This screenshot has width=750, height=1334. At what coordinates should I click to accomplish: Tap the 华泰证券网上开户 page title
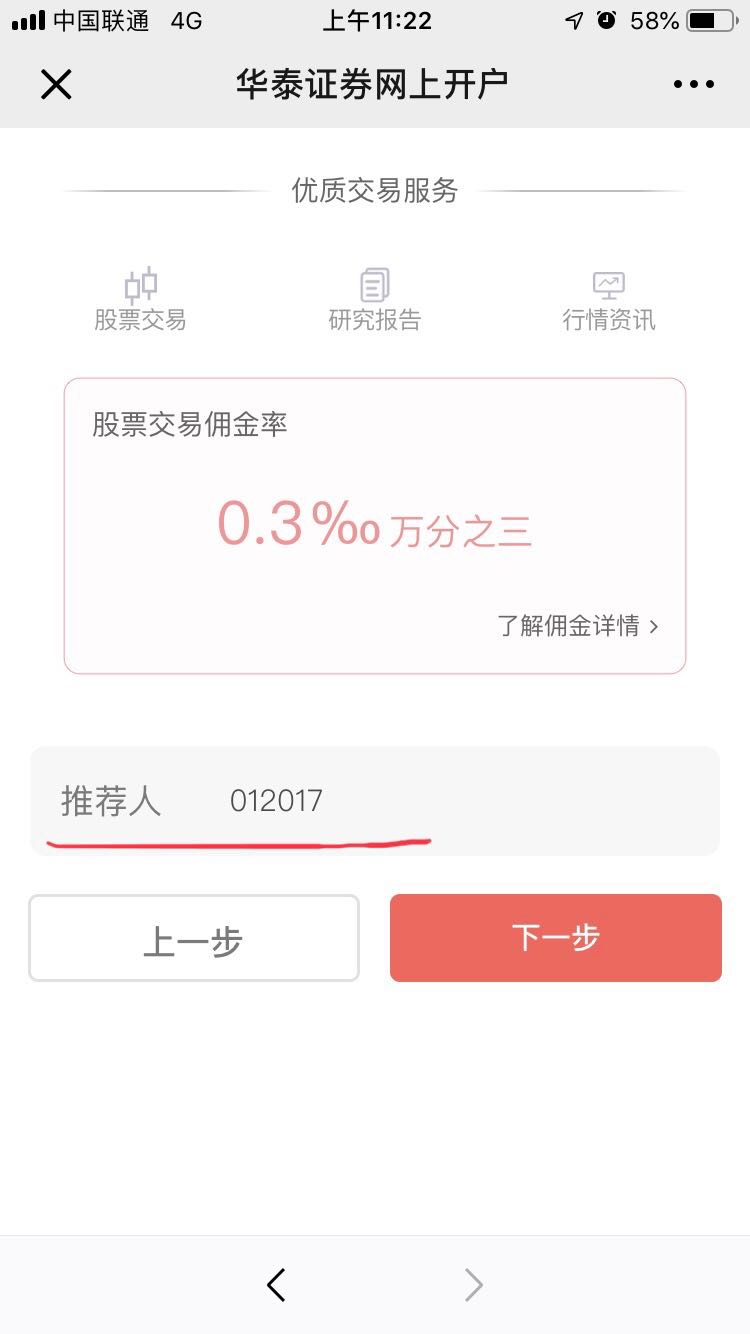pyautogui.click(x=374, y=84)
